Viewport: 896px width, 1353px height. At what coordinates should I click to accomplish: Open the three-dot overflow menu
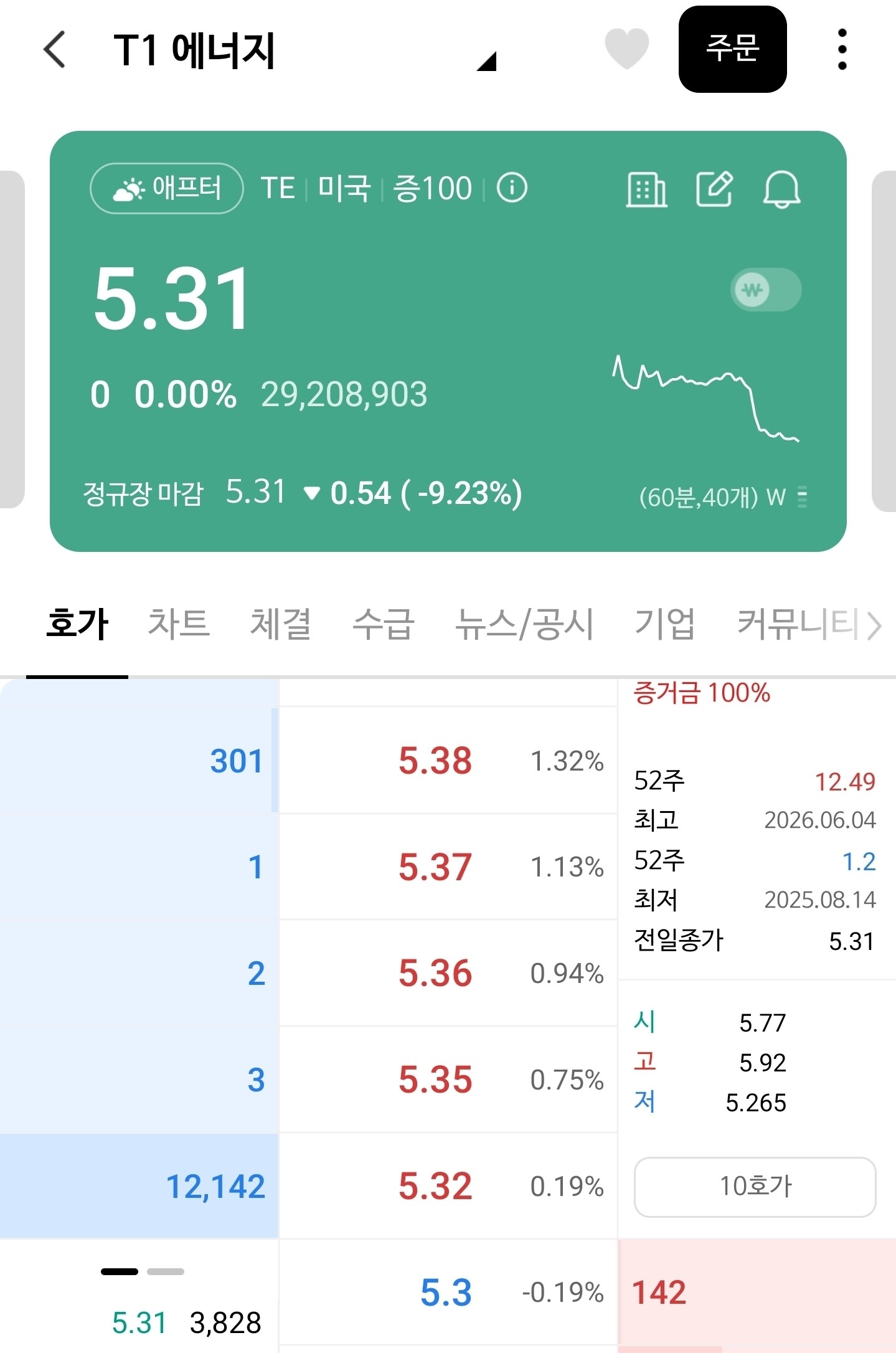click(x=842, y=49)
